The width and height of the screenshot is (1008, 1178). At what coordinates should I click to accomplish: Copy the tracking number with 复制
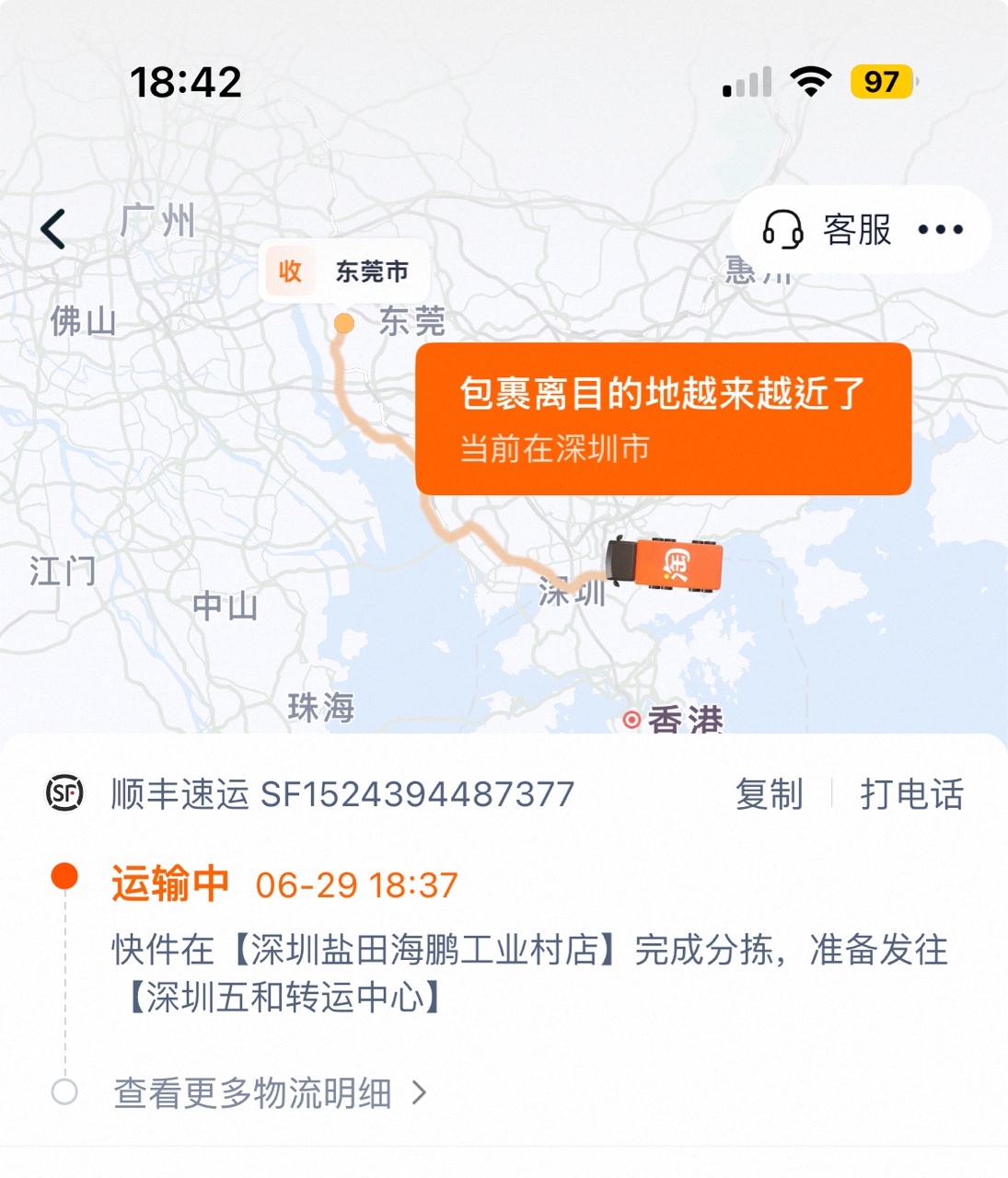coord(769,794)
